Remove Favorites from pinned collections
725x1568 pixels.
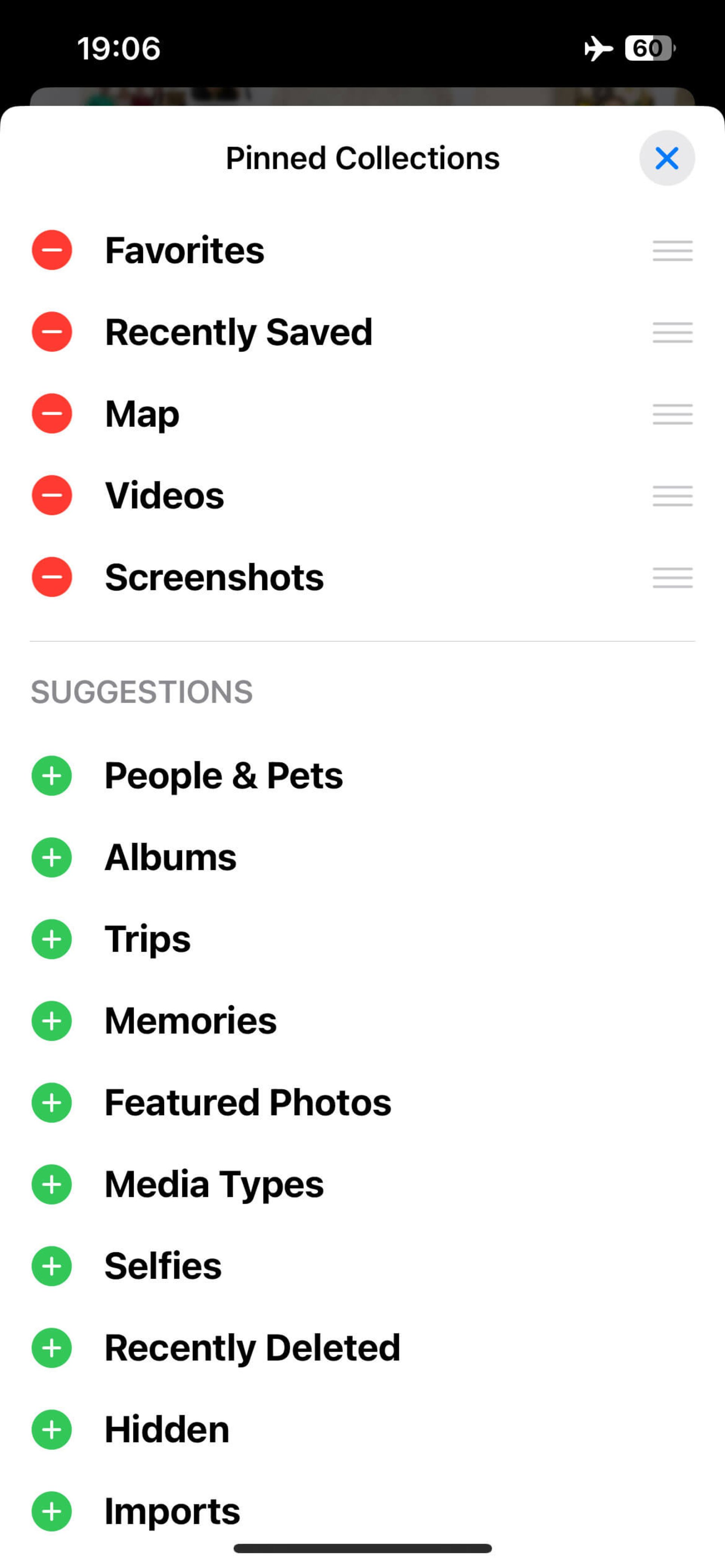(x=52, y=250)
